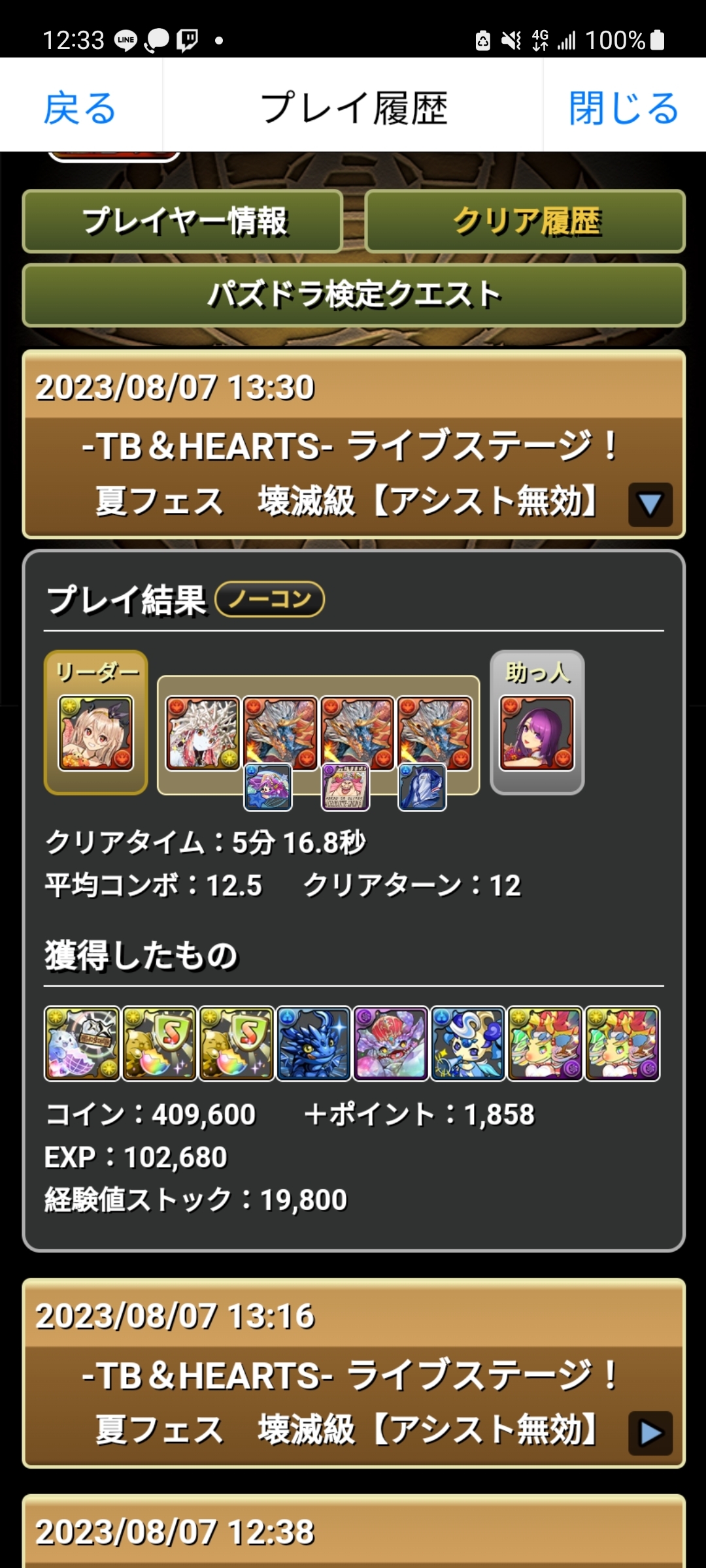Open the プレイヤー情報 tab
Screen dimensions: 706x1568
pyautogui.click(x=183, y=221)
